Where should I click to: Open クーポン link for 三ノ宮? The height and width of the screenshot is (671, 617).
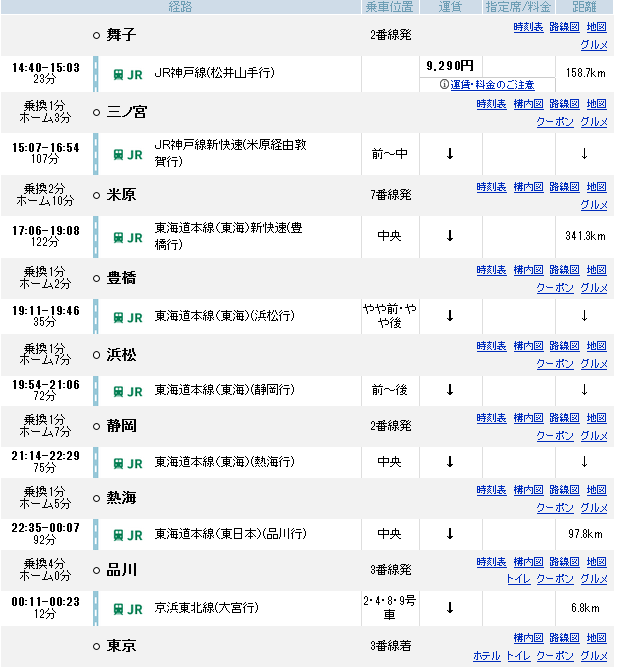[x=555, y=121]
